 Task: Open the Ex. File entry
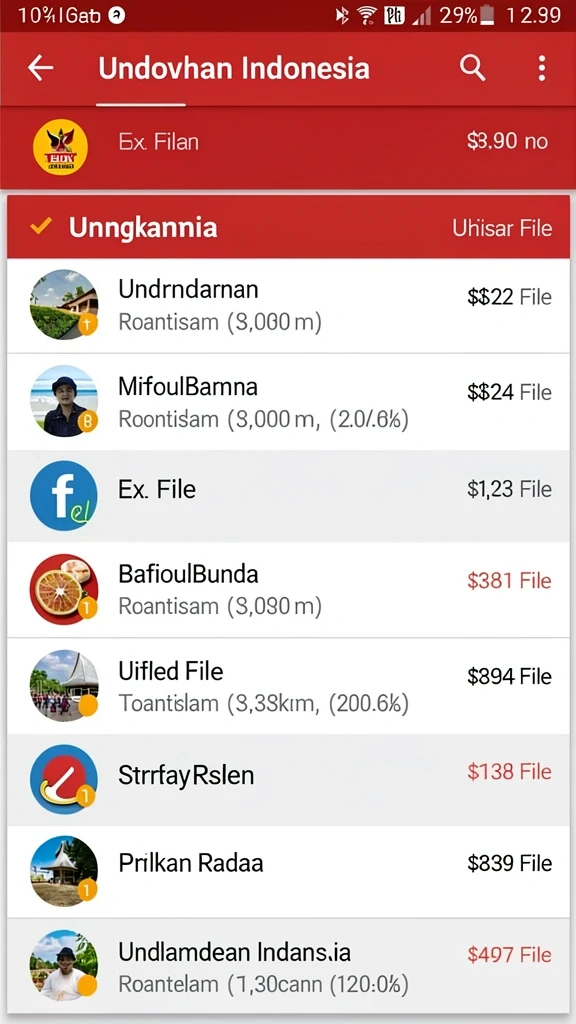288,495
